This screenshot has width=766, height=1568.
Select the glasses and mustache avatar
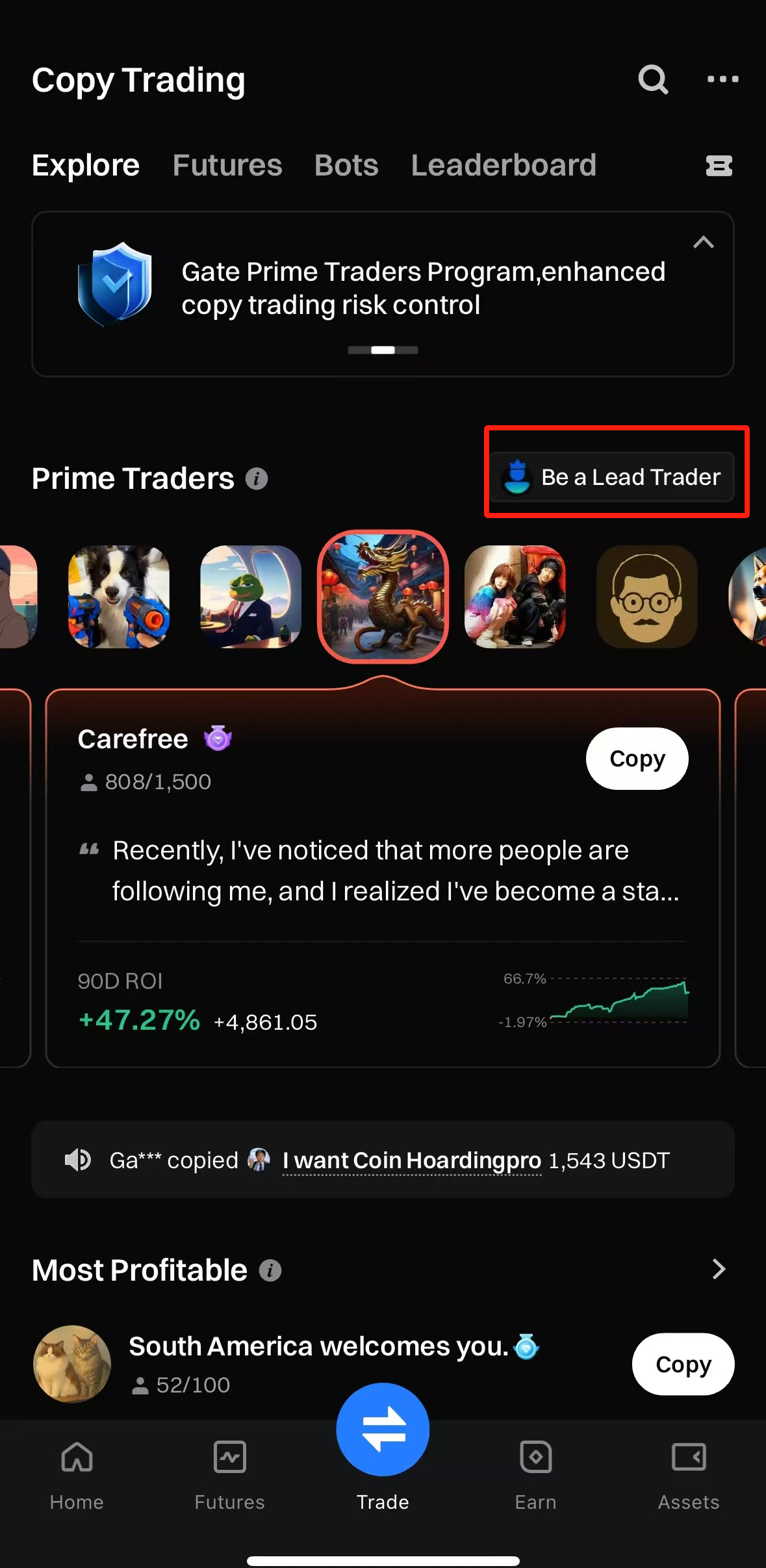click(x=646, y=596)
